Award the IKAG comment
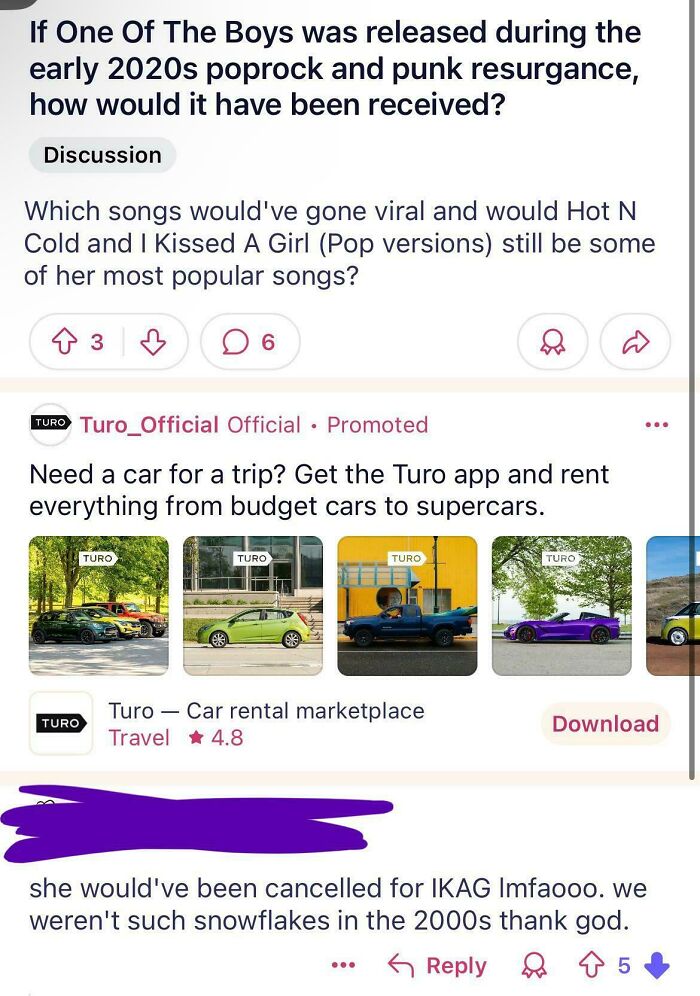Image resolution: width=700 pixels, height=996 pixels. [535, 965]
